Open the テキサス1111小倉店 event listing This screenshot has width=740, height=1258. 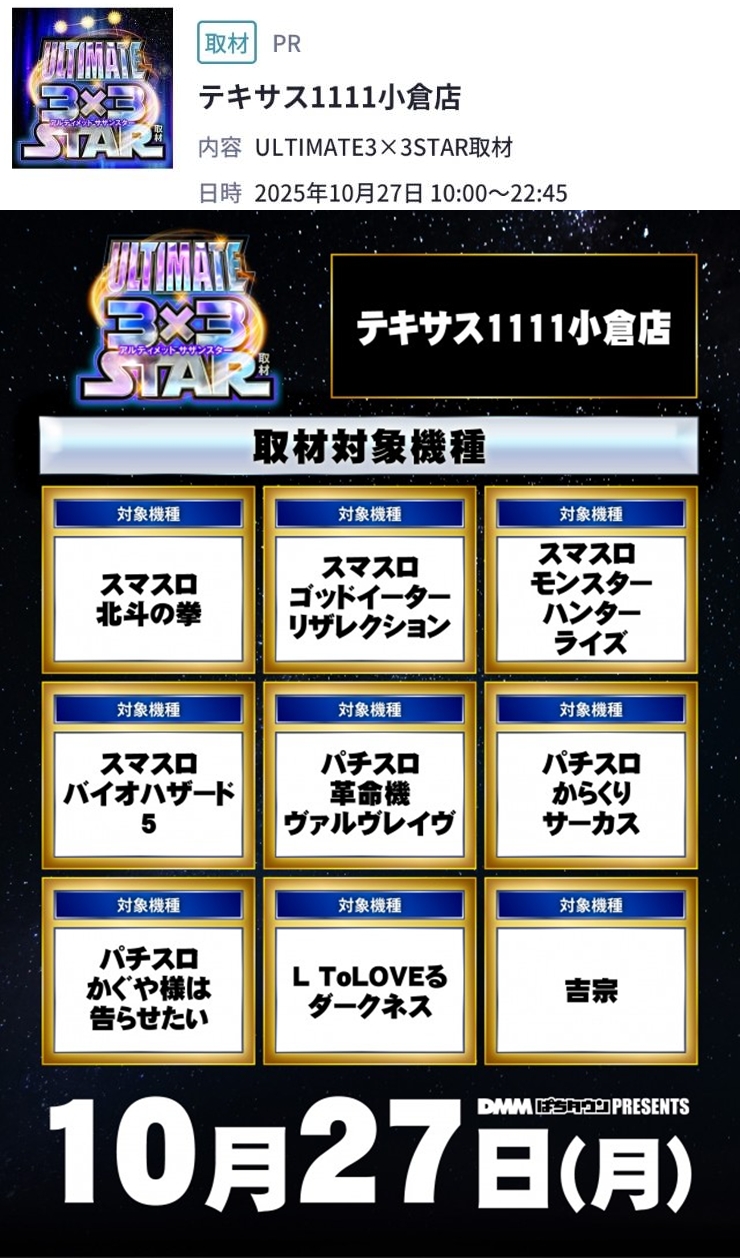click(x=329, y=97)
